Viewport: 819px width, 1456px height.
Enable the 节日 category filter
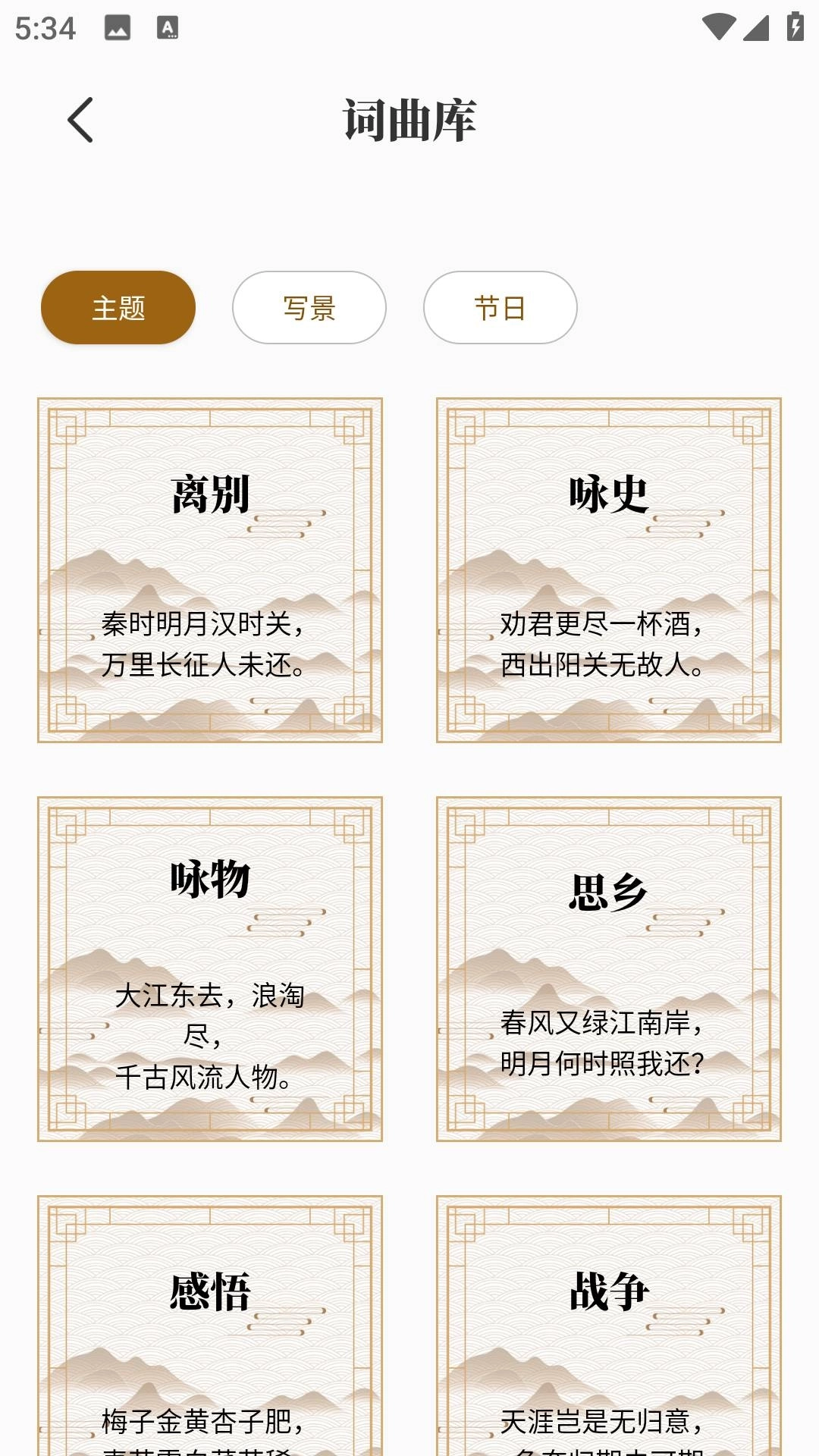click(x=500, y=306)
